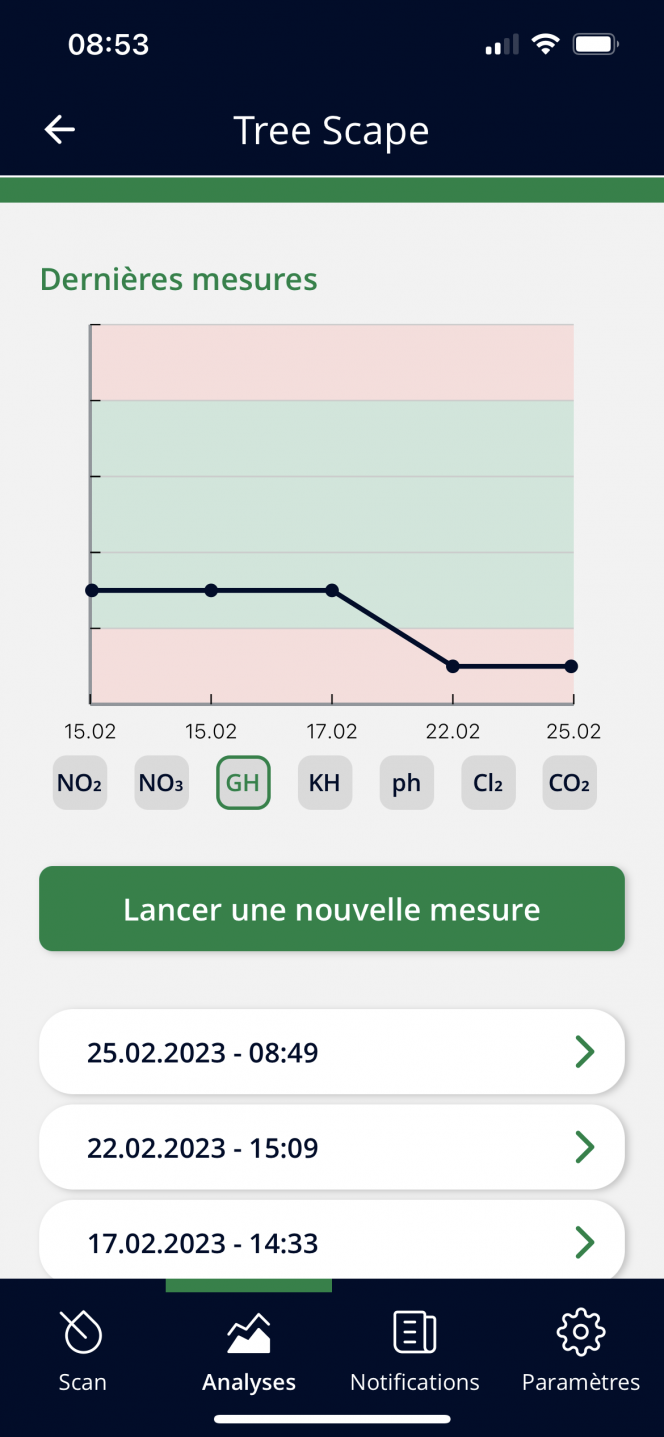View the CO₂ measurement chip
The image size is (664, 1437).
pyautogui.click(x=570, y=783)
